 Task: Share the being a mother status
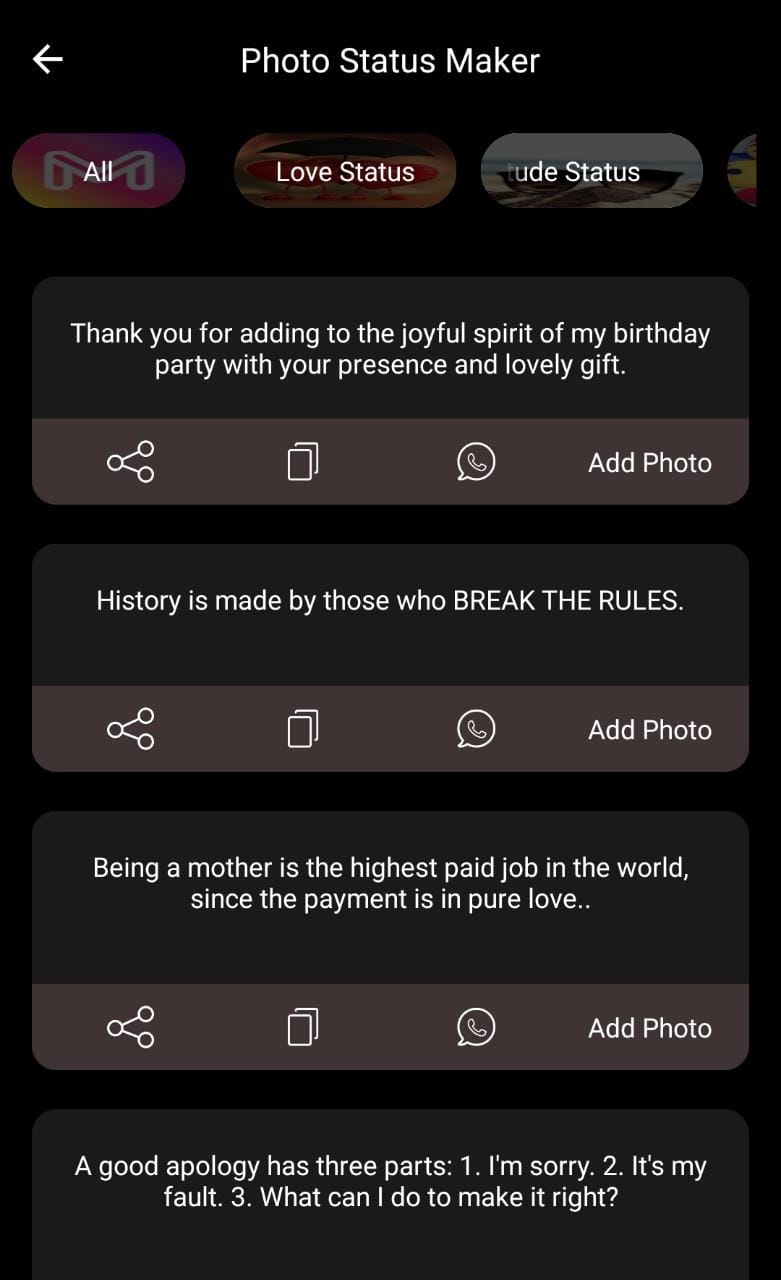tap(131, 1027)
